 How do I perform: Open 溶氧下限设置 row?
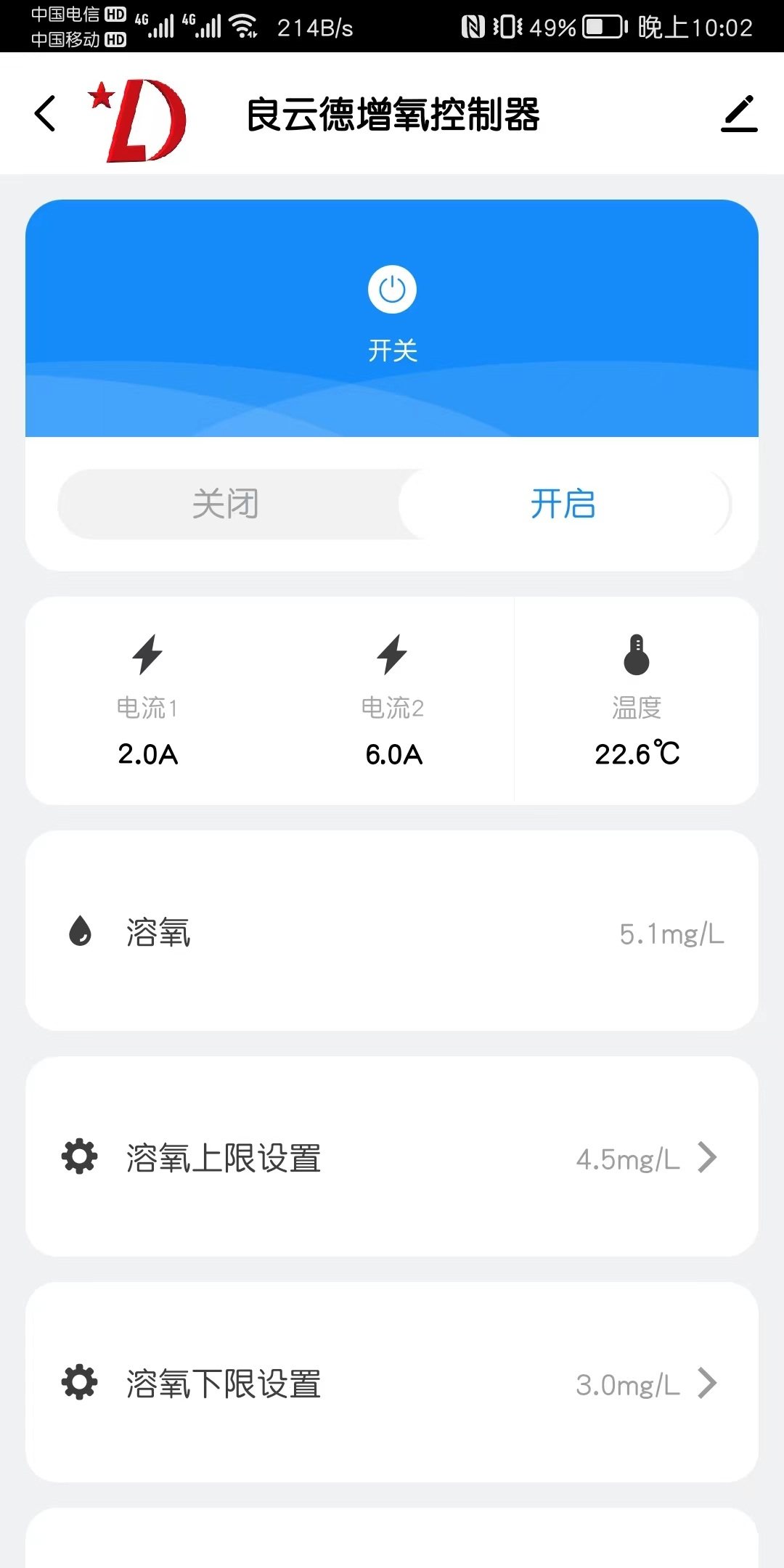click(392, 1382)
